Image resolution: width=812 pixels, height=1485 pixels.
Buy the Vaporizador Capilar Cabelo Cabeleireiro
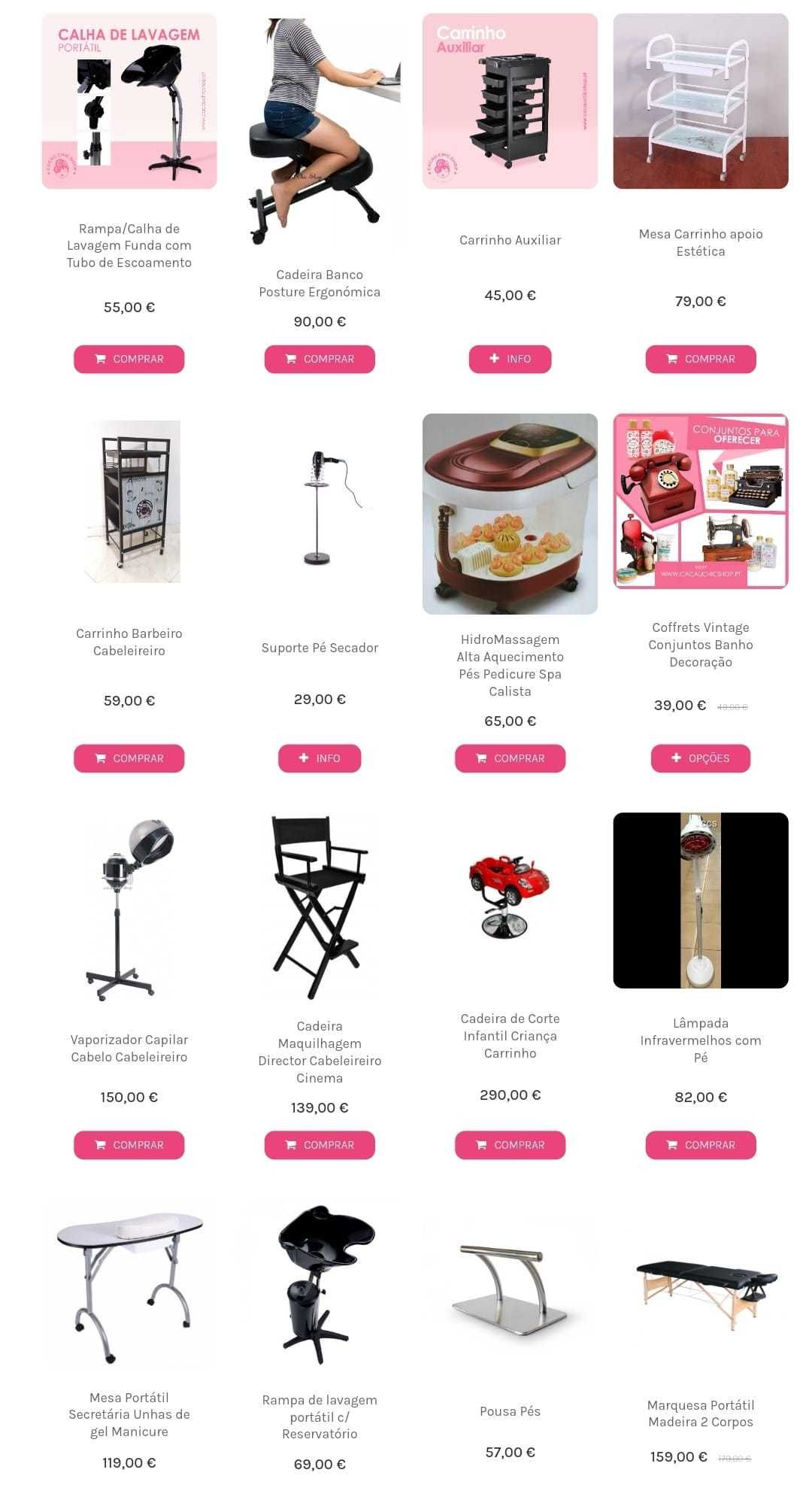click(129, 1145)
